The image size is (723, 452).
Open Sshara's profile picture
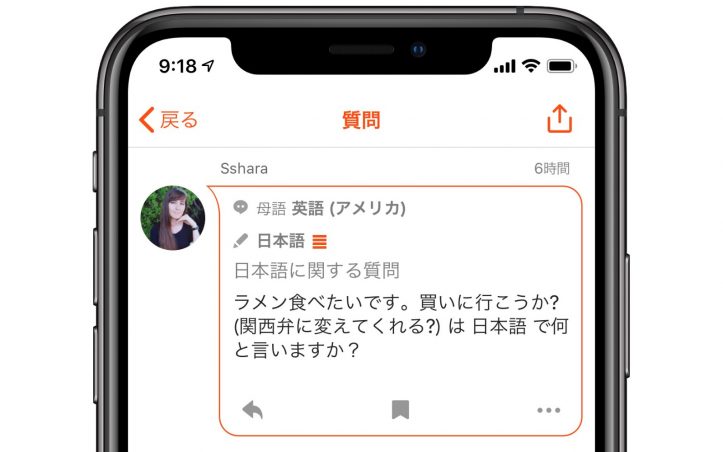[173, 217]
